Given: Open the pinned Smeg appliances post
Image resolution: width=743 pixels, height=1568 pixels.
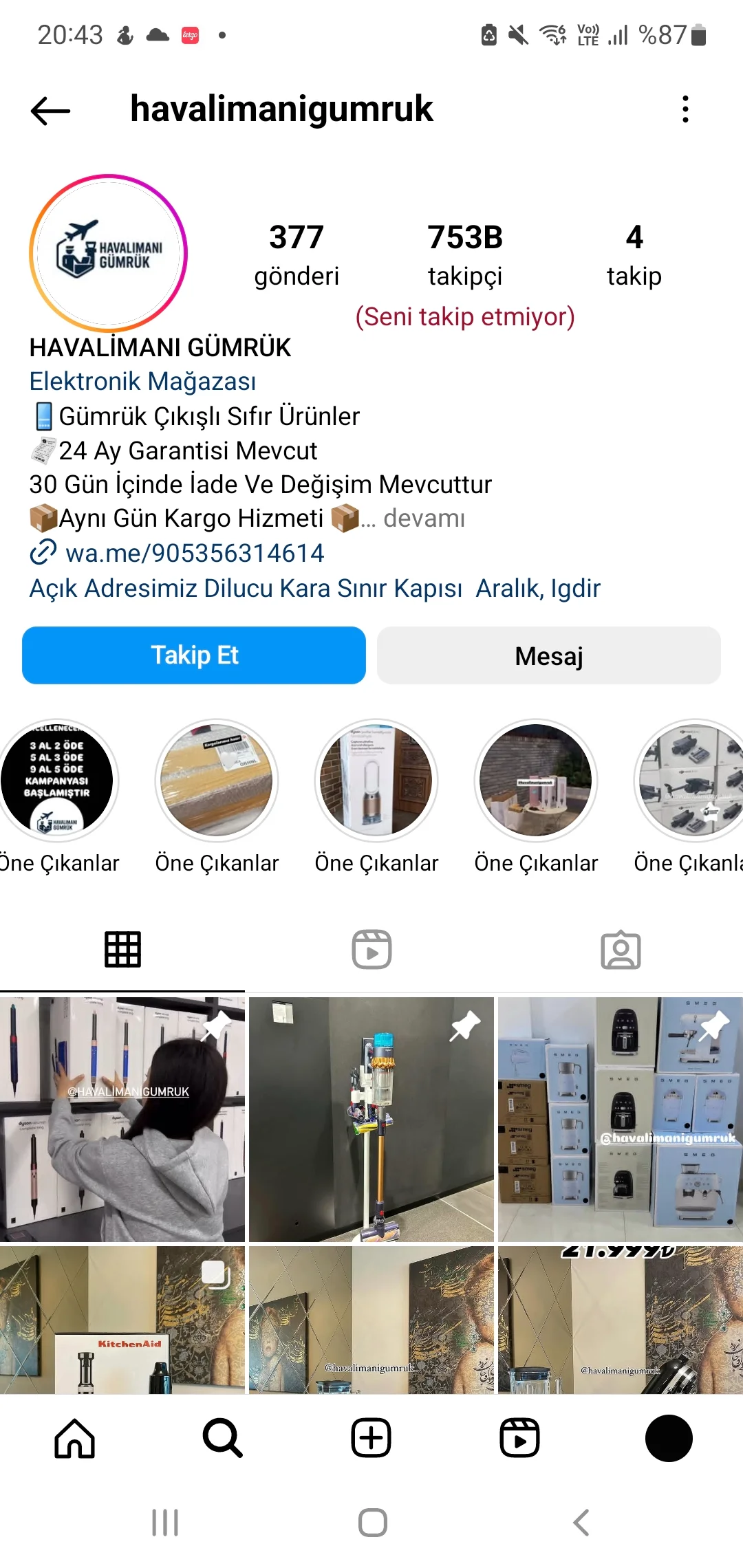Looking at the screenshot, I should (x=621, y=1120).
